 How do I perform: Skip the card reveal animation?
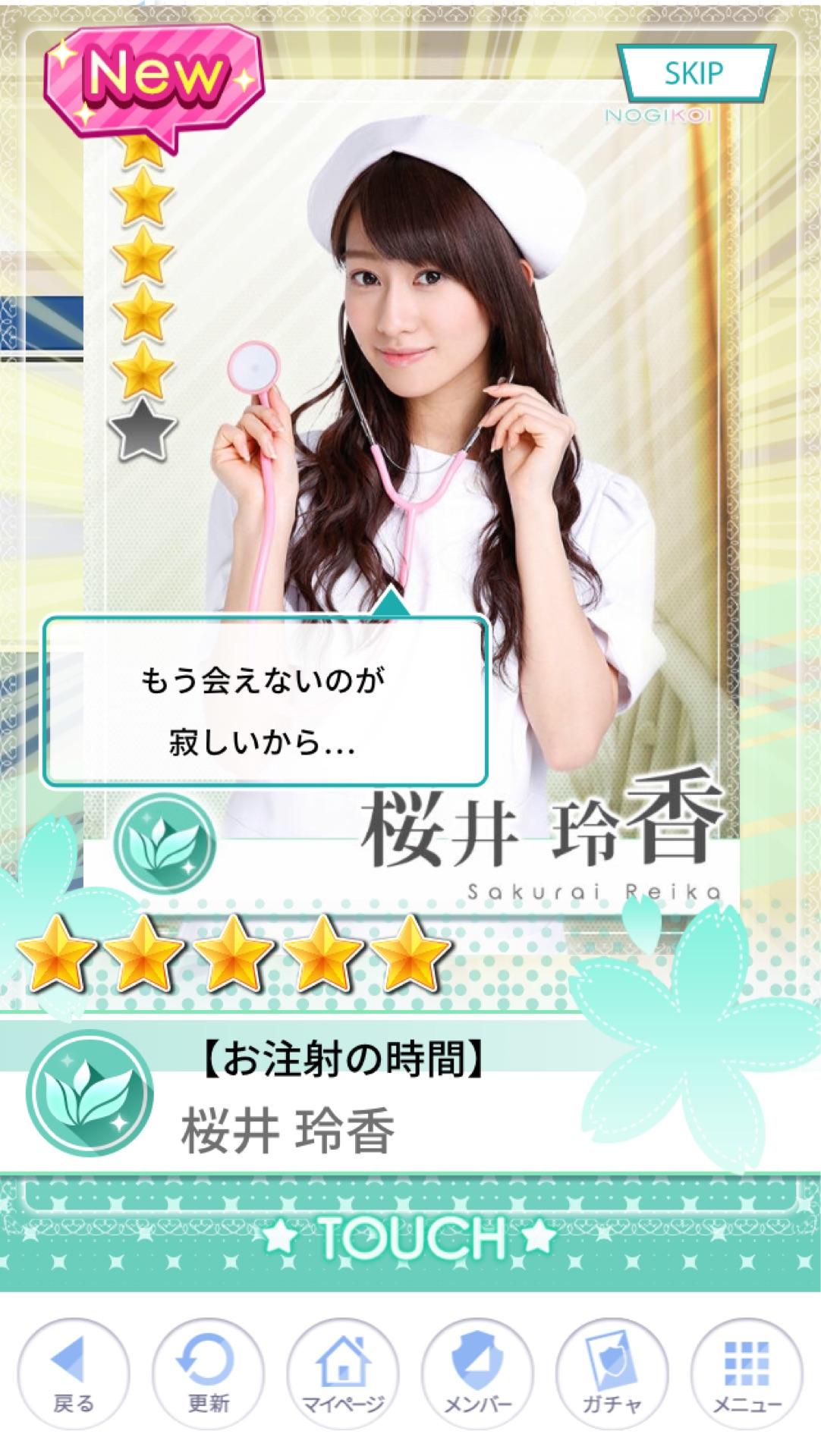[x=694, y=73]
